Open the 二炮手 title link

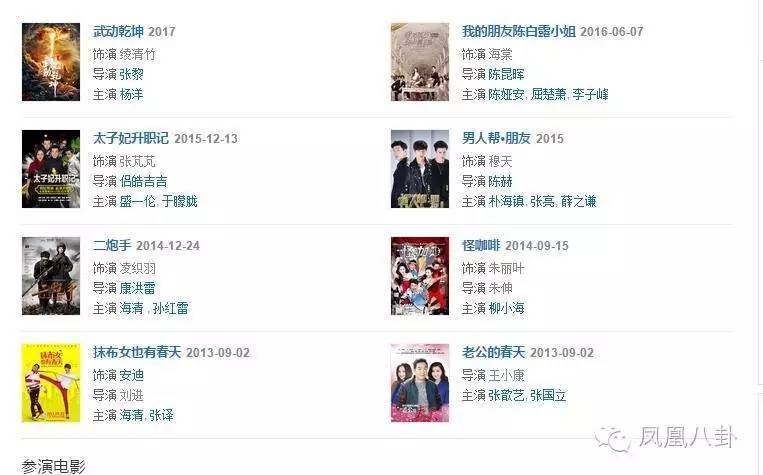(x=113, y=246)
